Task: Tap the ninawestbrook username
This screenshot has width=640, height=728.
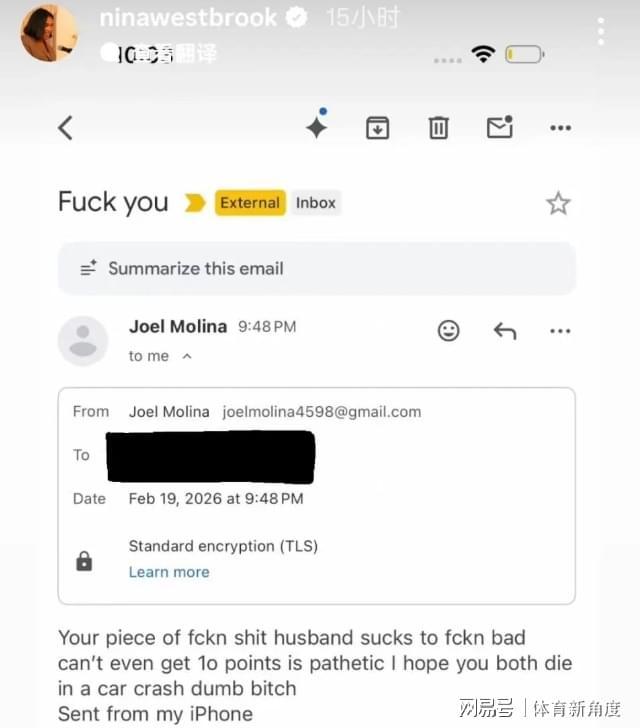Action: click(x=187, y=18)
